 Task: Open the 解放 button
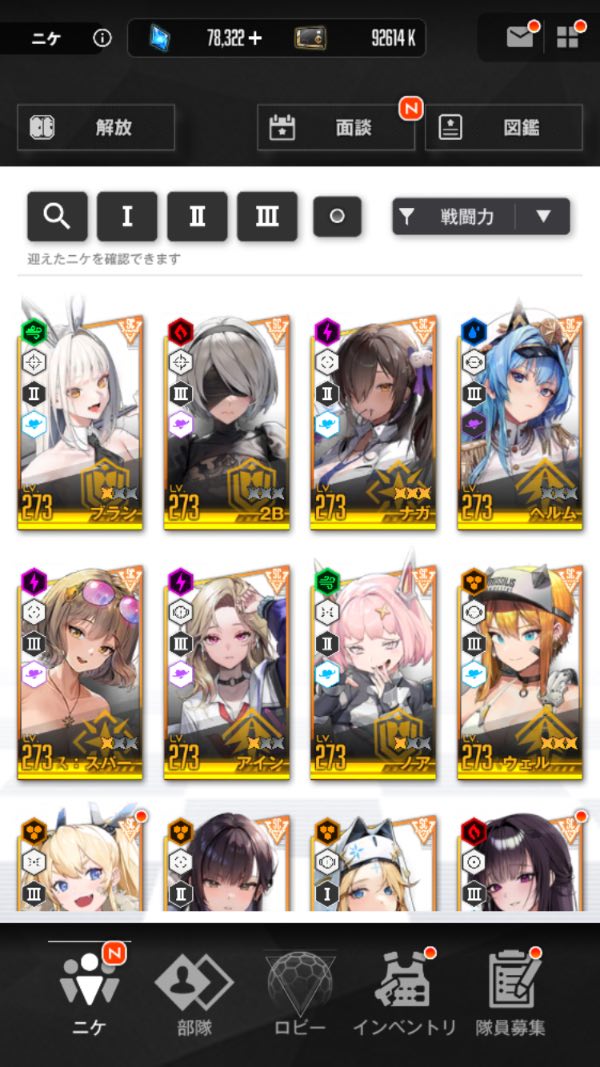pyautogui.click(x=96, y=127)
